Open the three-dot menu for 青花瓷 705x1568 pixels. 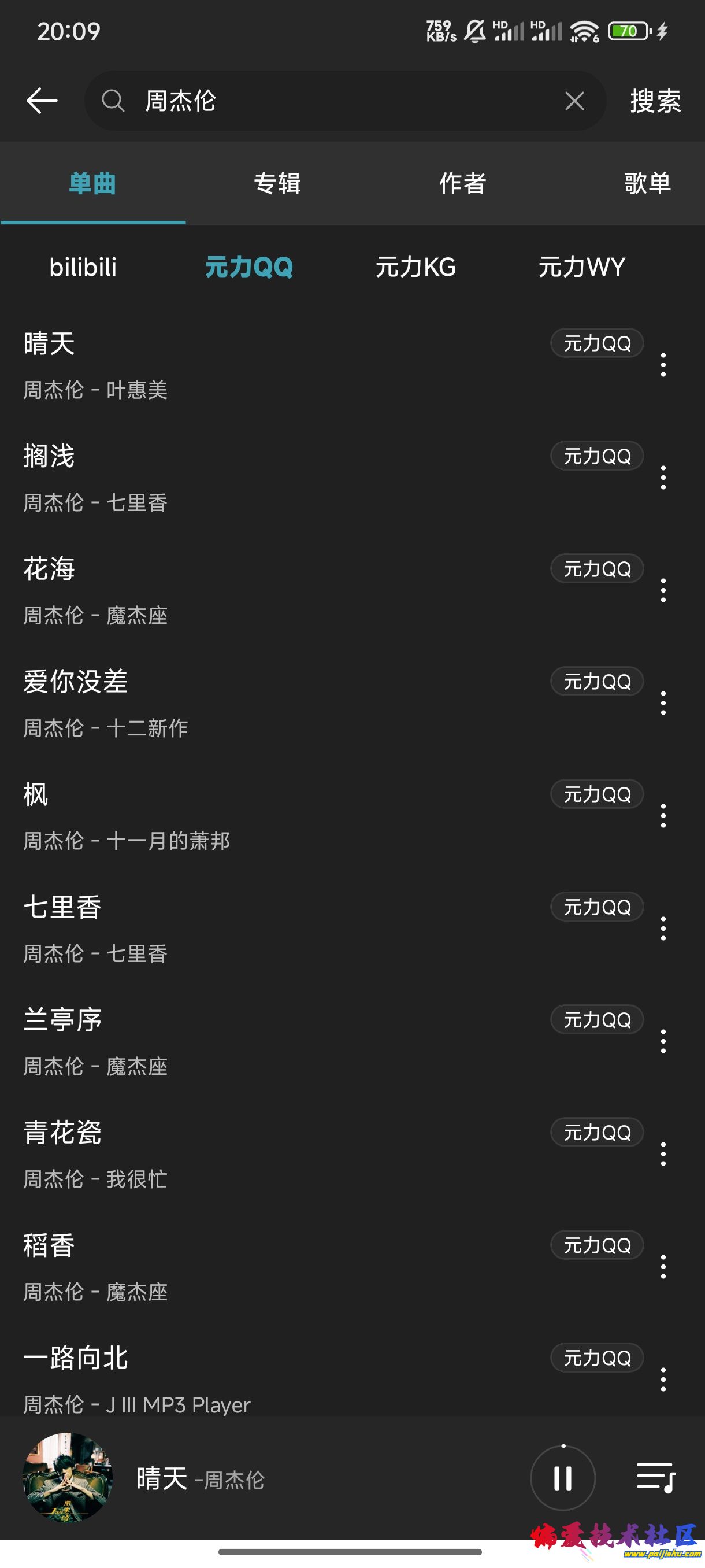[662, 1154]
